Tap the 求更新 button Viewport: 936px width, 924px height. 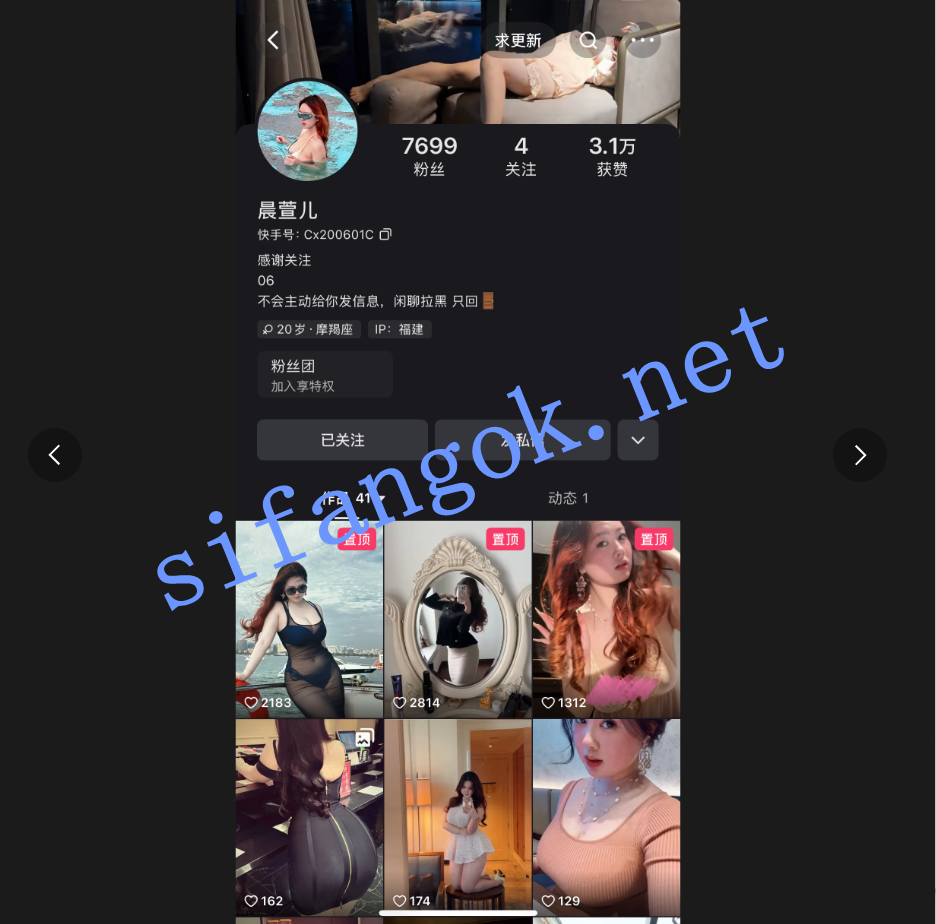(x=518, y=40)
